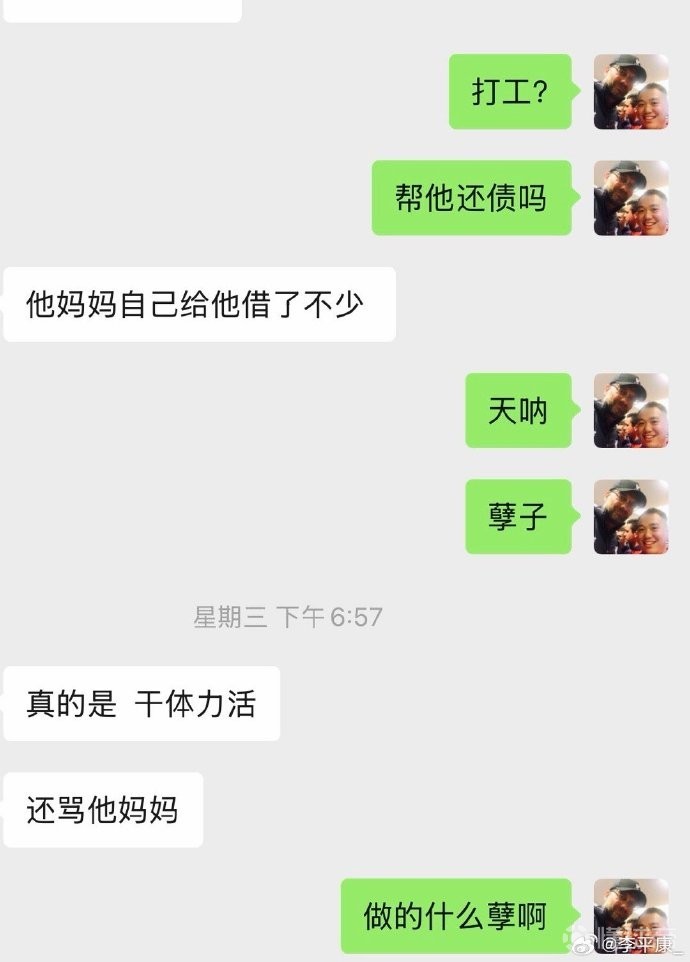Open profile from avatar beside "天呐"
The width and height of the screenshot is (690, 962).
click(x=631, y=410)
